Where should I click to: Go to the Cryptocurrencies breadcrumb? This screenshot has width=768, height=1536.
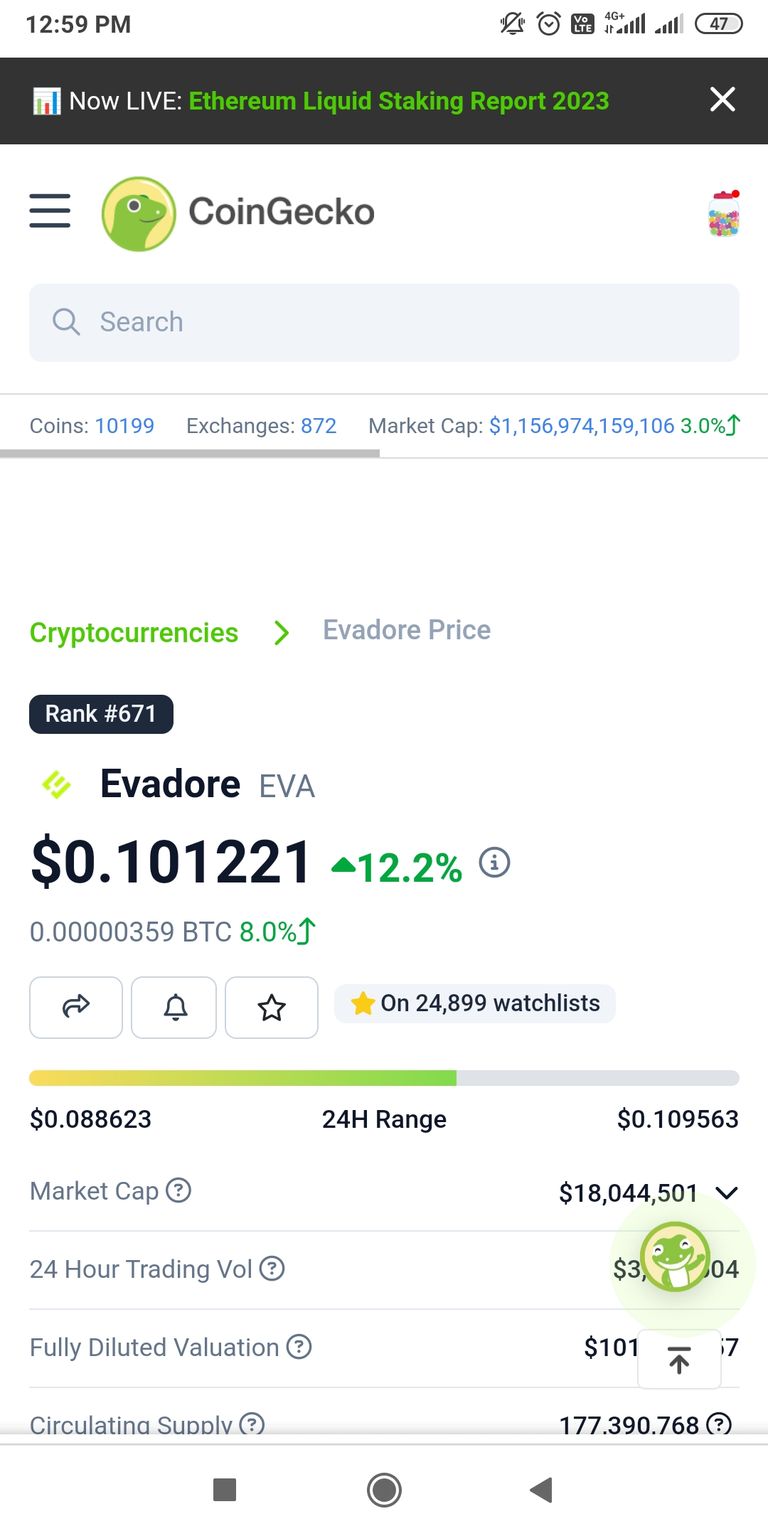coord(134,633)
